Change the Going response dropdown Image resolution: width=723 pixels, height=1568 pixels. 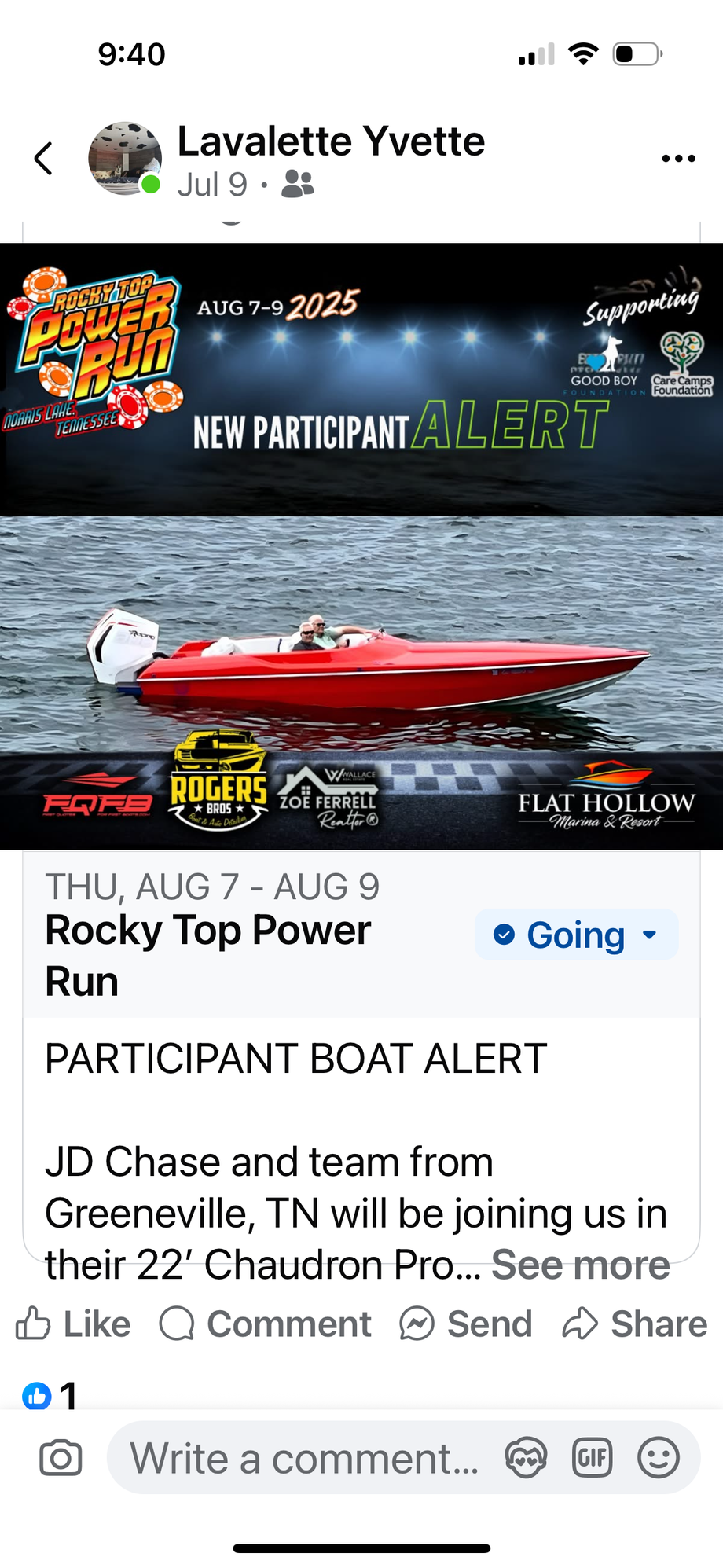(576, 935)
